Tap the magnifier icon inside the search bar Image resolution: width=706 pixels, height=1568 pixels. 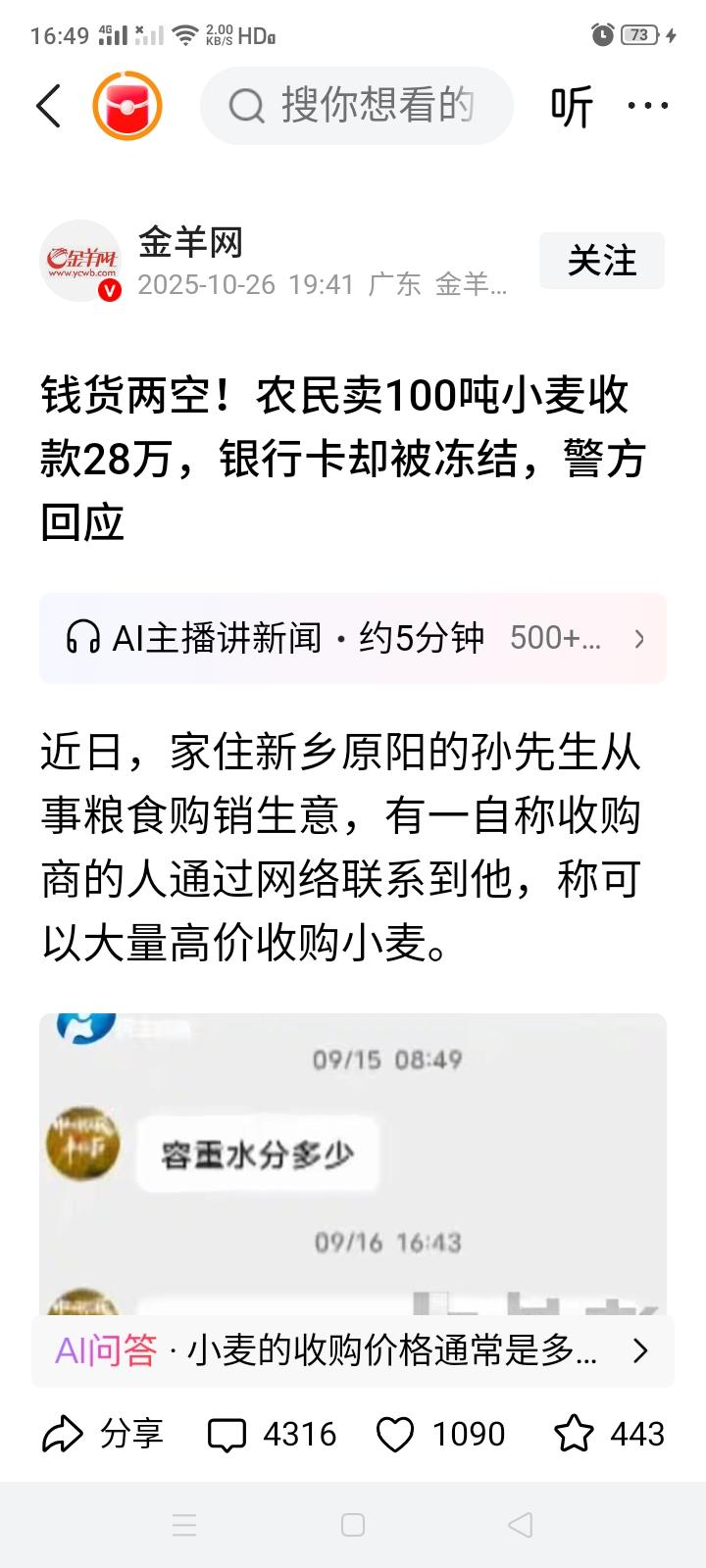pos(245,105)
